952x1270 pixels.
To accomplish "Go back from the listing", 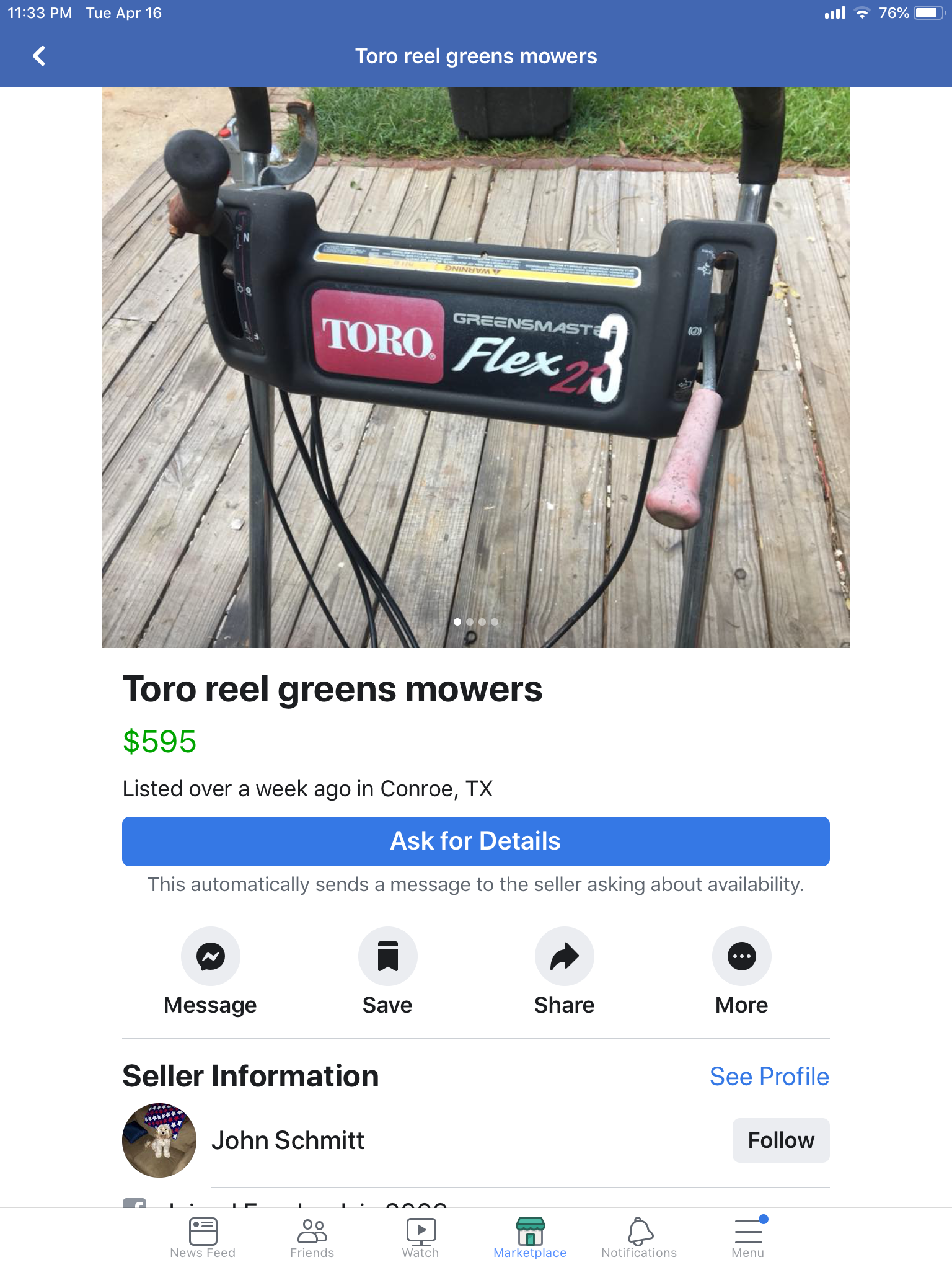I will click(x=39, y=56).
